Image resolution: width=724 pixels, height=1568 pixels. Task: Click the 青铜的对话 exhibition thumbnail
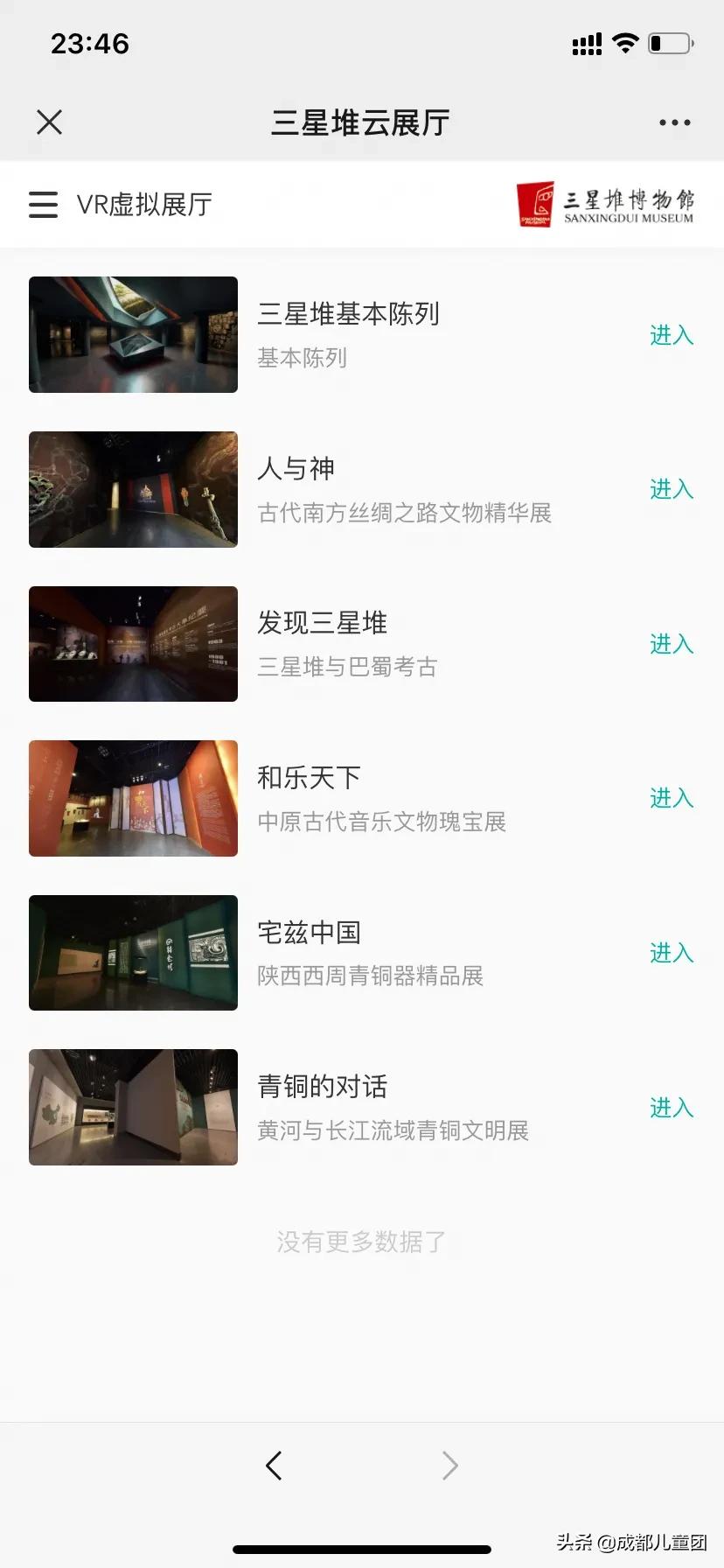pos(133,1107)
